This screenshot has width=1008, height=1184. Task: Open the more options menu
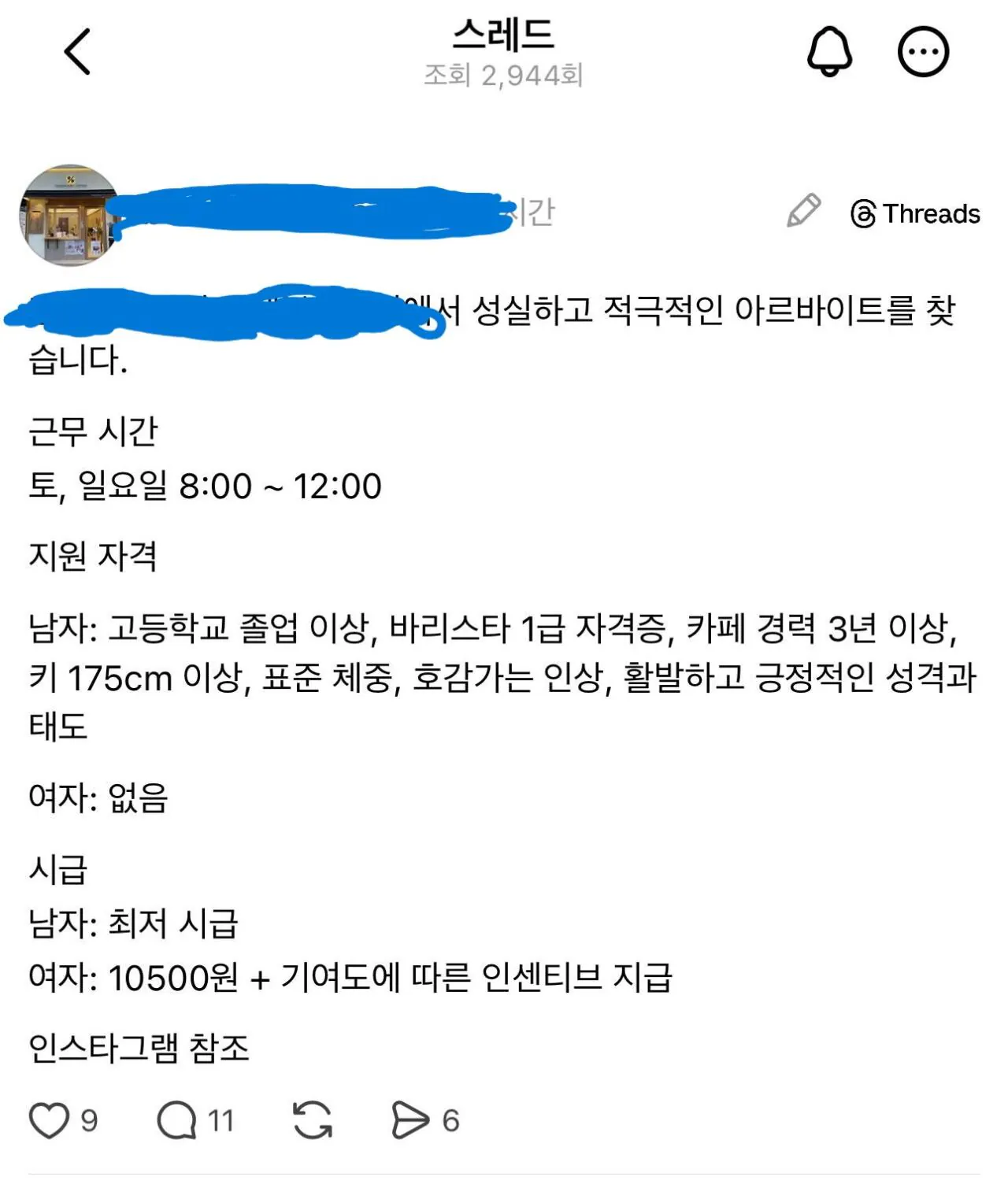tap(923, 52)
